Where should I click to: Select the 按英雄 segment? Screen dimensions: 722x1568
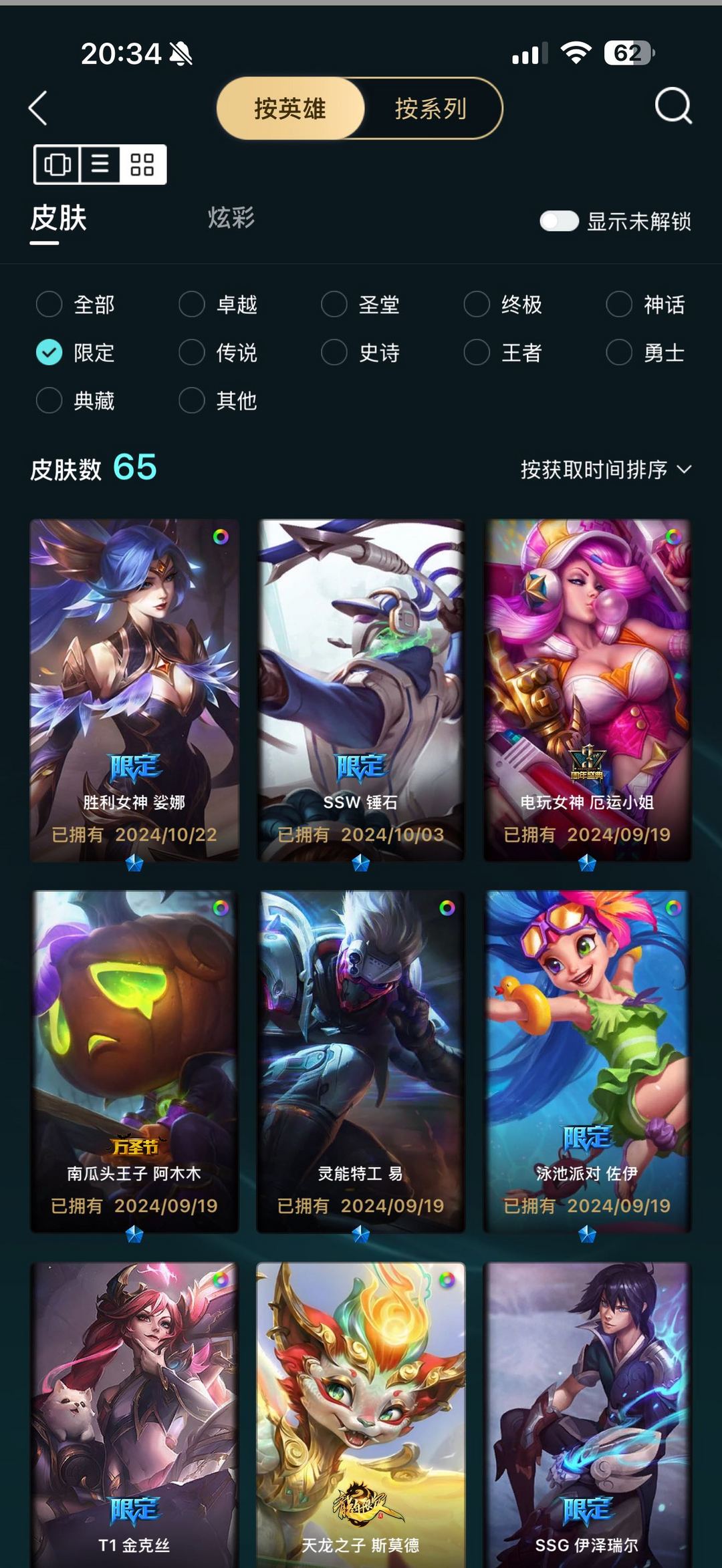pyautogui.click(x=290, y=108)
